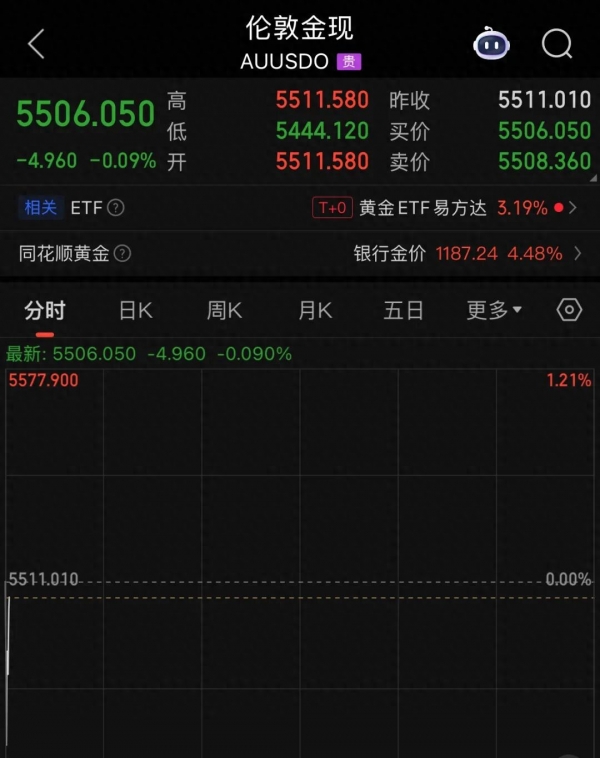Open the search magnifier icon
The image size is (600, 758).
(557, 44)
